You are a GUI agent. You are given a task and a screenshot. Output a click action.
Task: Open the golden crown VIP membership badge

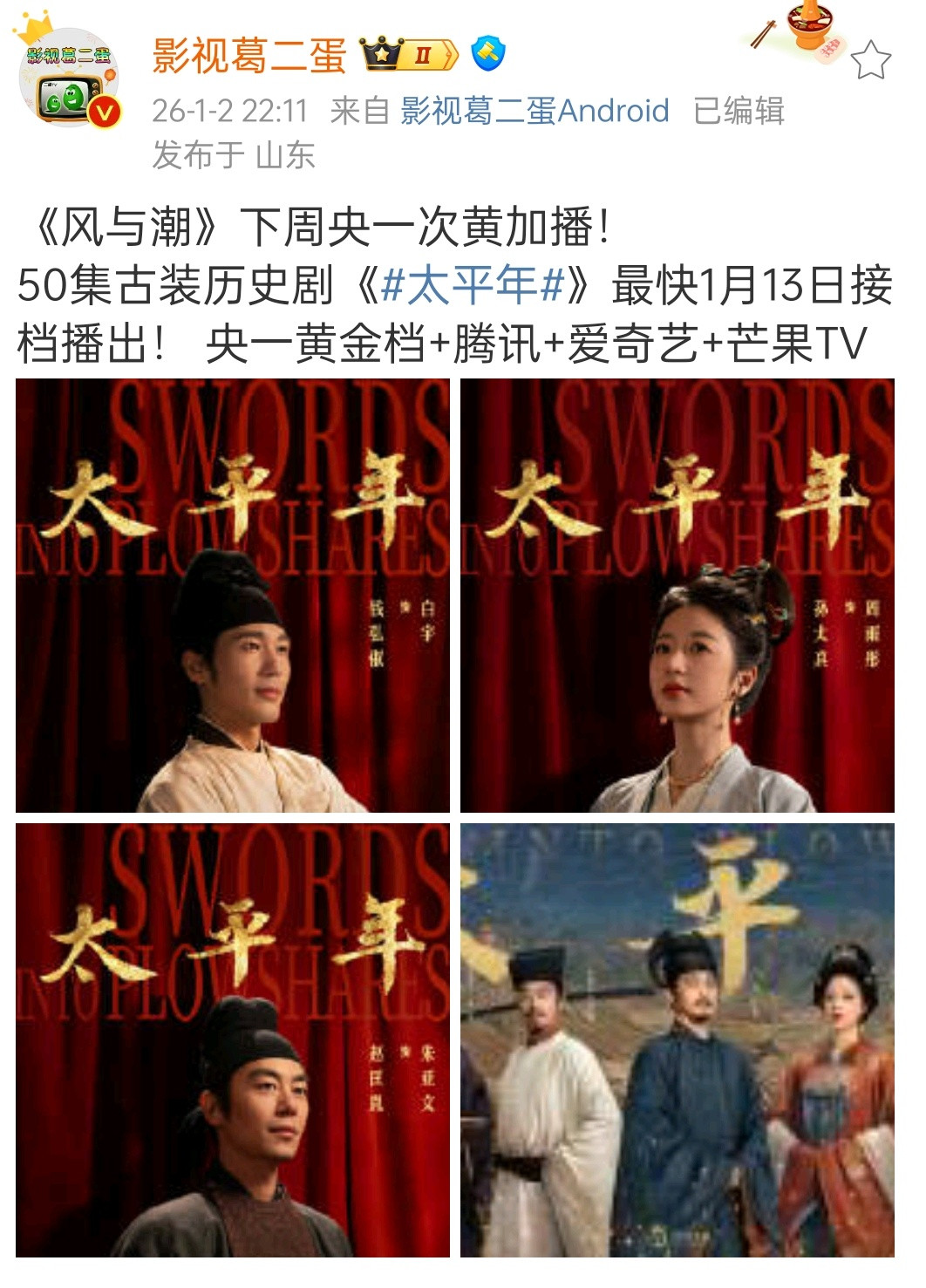[379, 52]
